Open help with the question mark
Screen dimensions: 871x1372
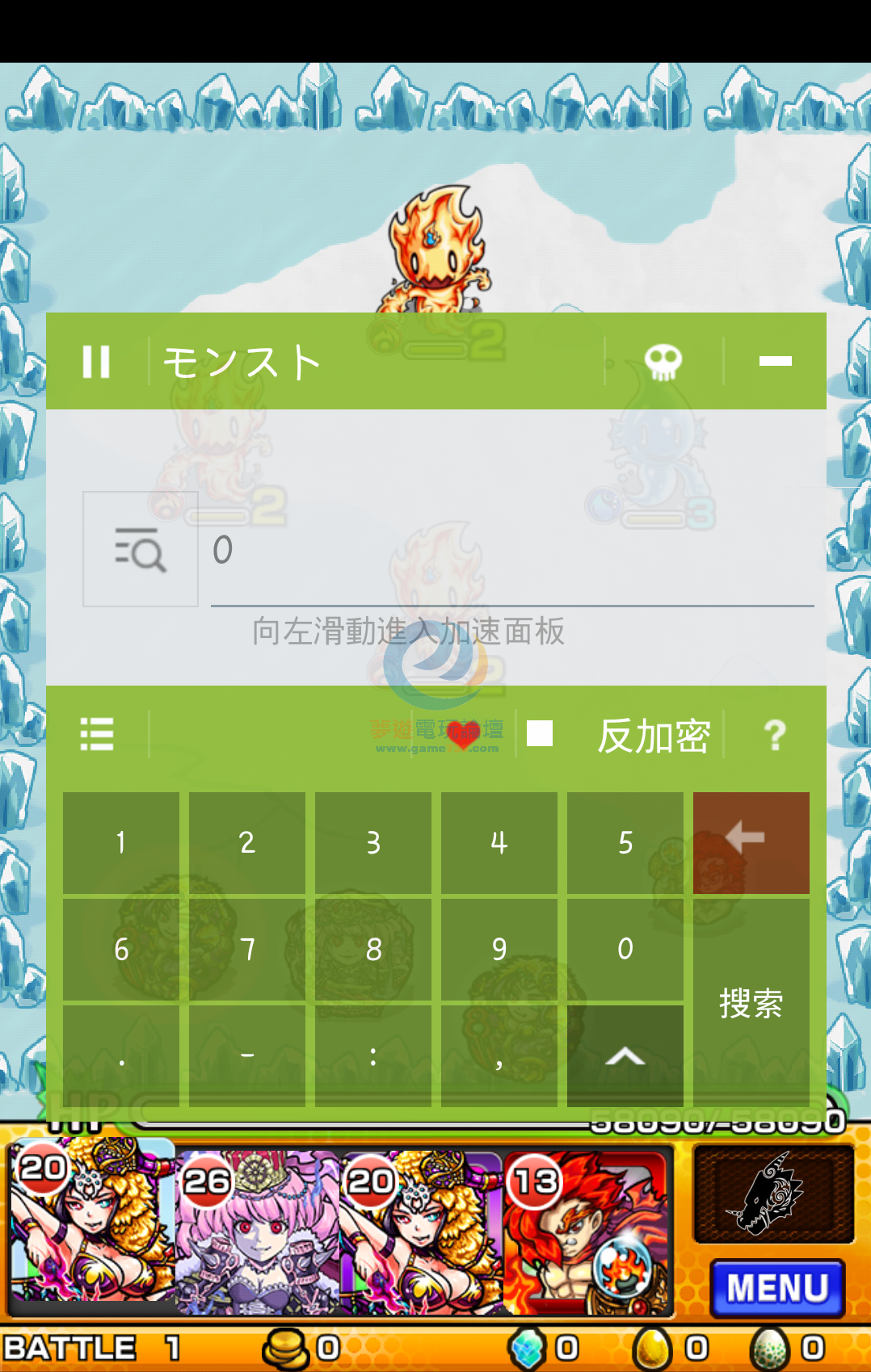(x=774, y=736)
